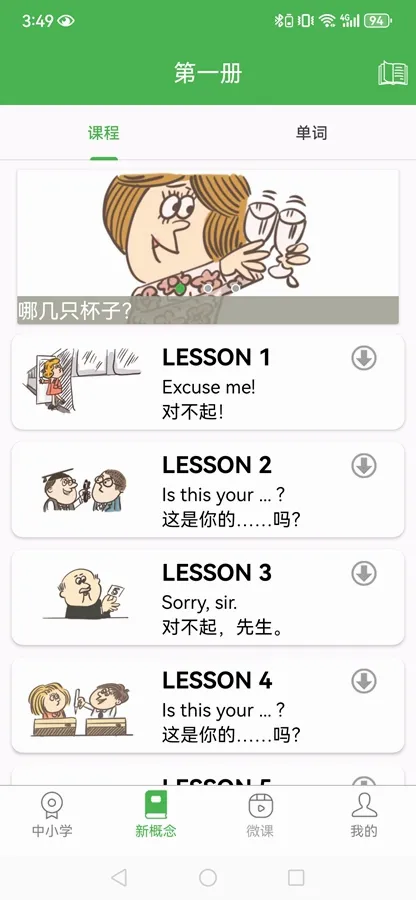416x900 pixels.
Task: Download Lesson 4
Action: tap(364, 681)
